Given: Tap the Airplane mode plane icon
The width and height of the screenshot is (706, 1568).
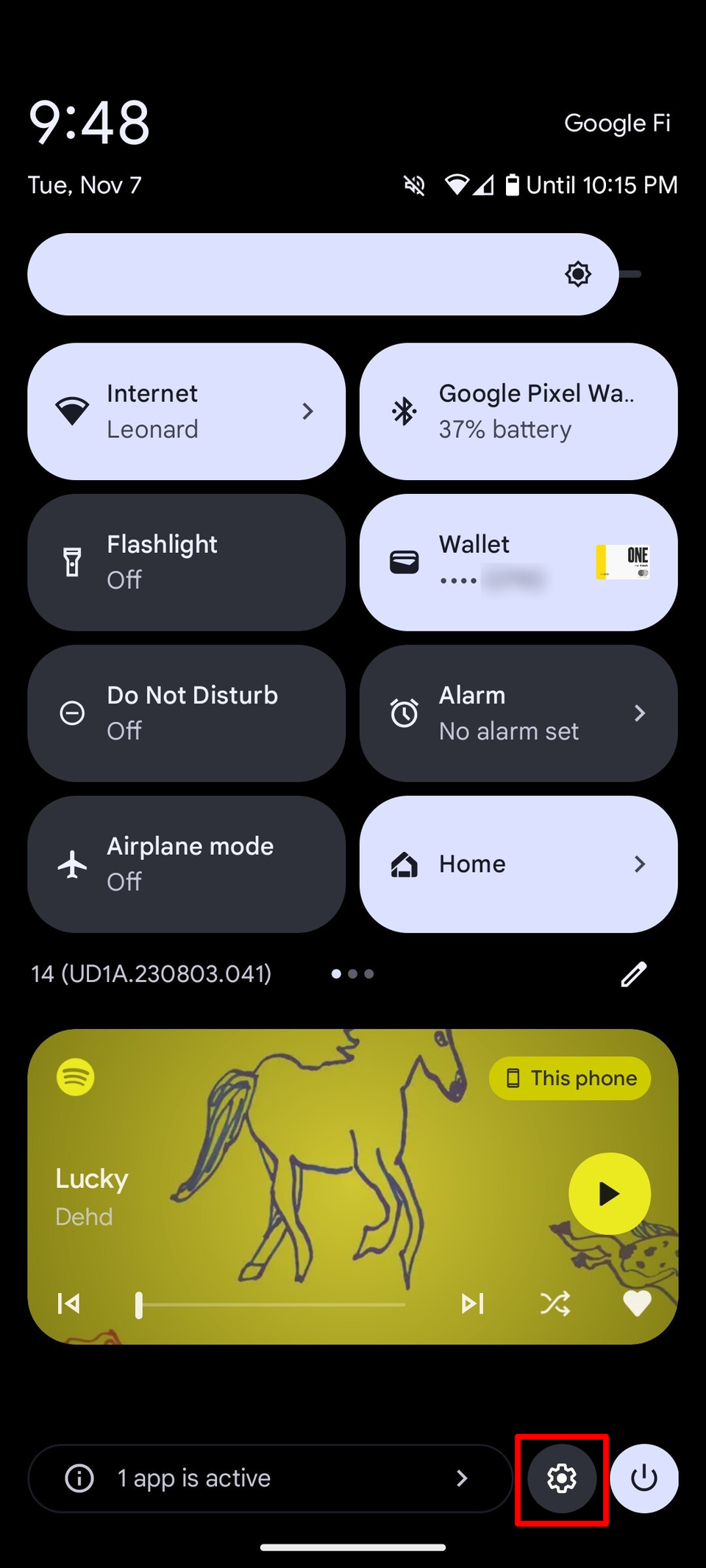Looking at the screenshot, I should [x=73, y=864].
